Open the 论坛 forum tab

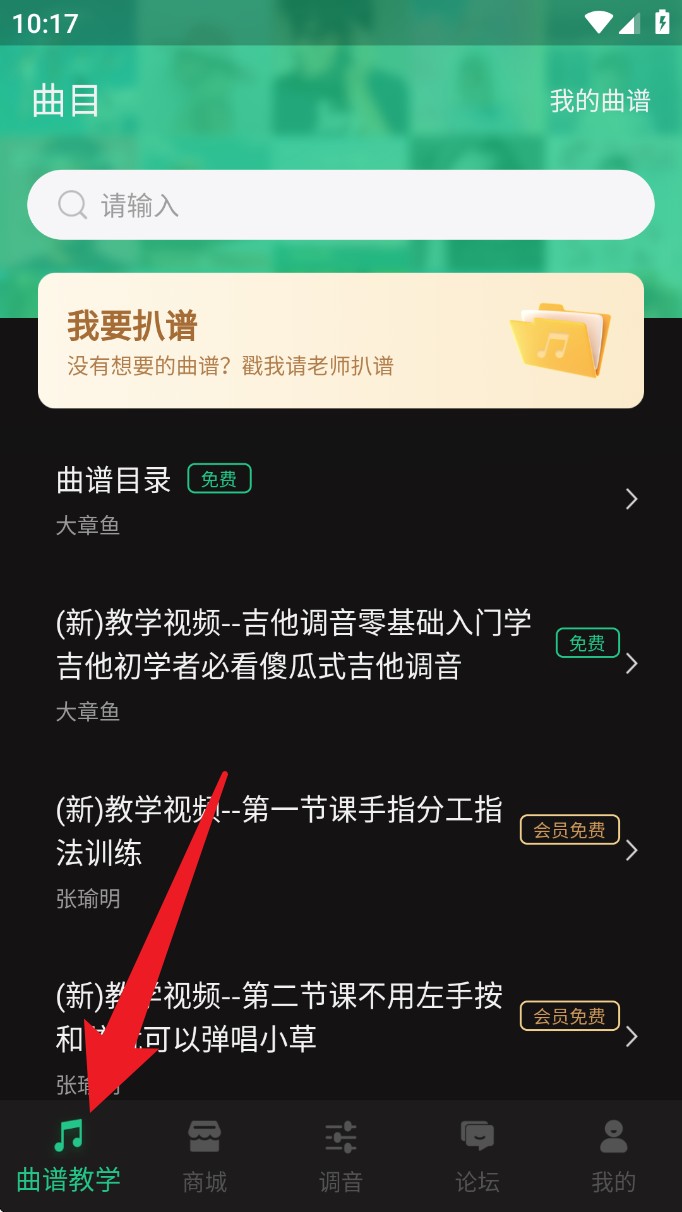(477, 1157)
